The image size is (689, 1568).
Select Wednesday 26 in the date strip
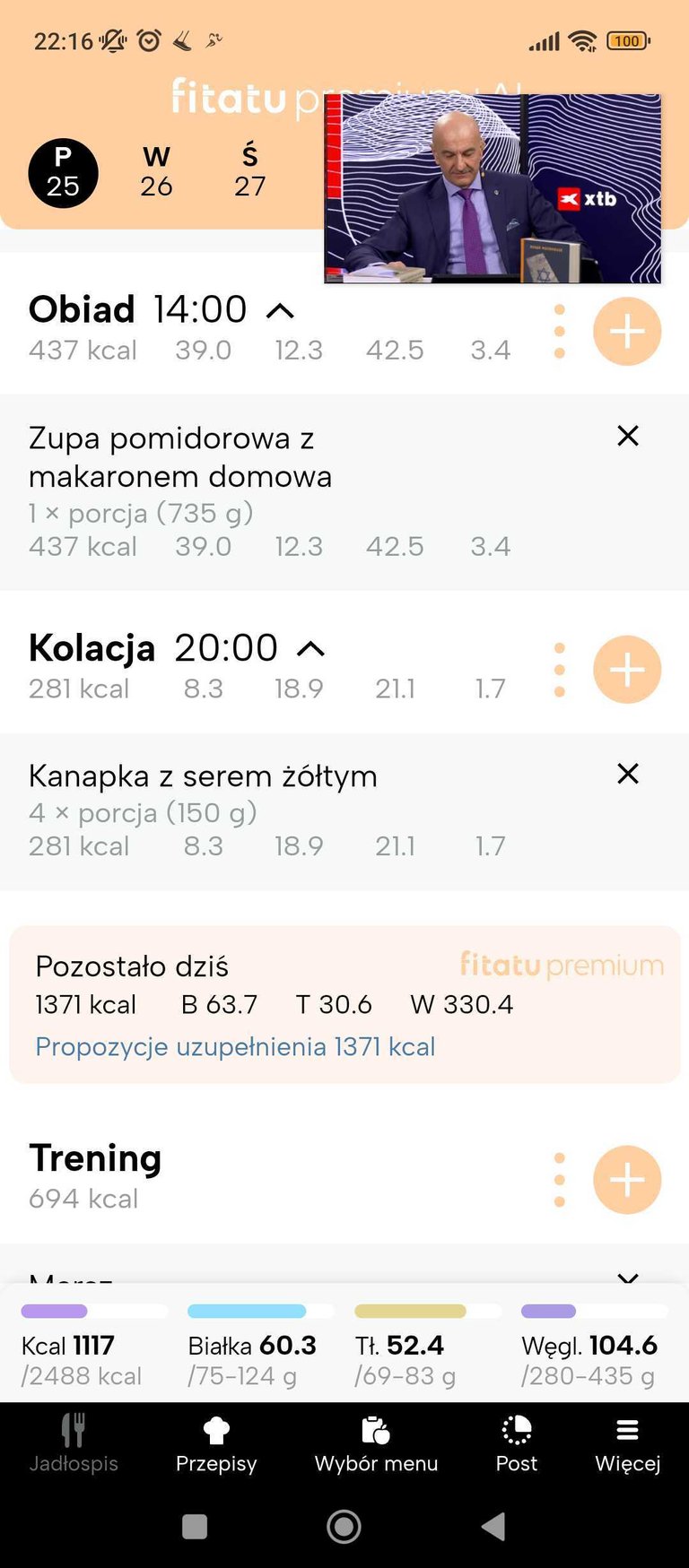tap(156, 172)
